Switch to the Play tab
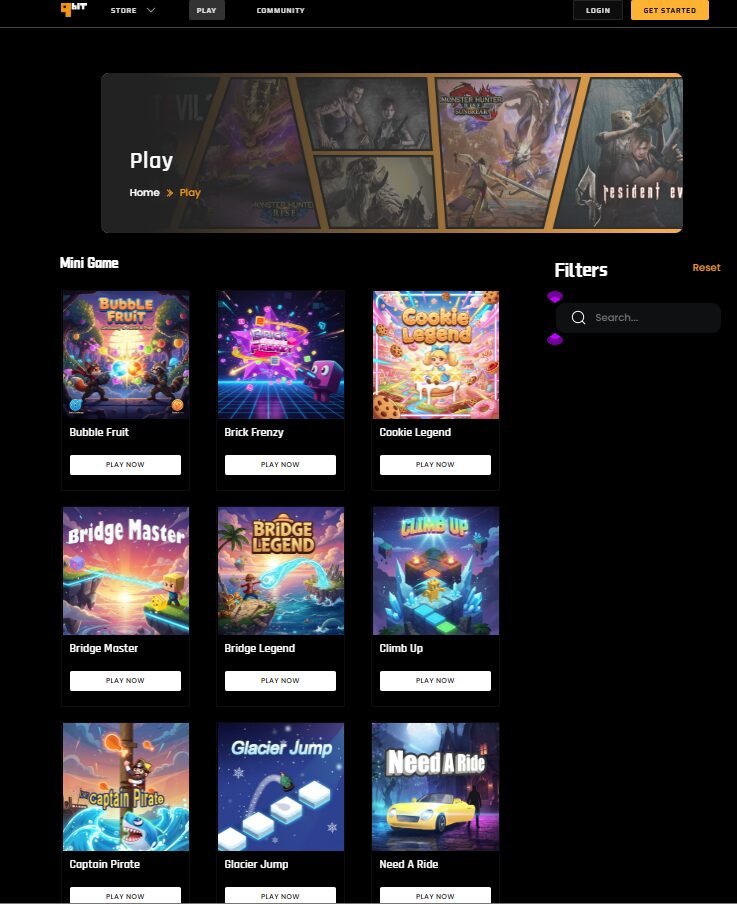Image resolution: width=737 pixels, height=904 pixels. tap(206, 10)
